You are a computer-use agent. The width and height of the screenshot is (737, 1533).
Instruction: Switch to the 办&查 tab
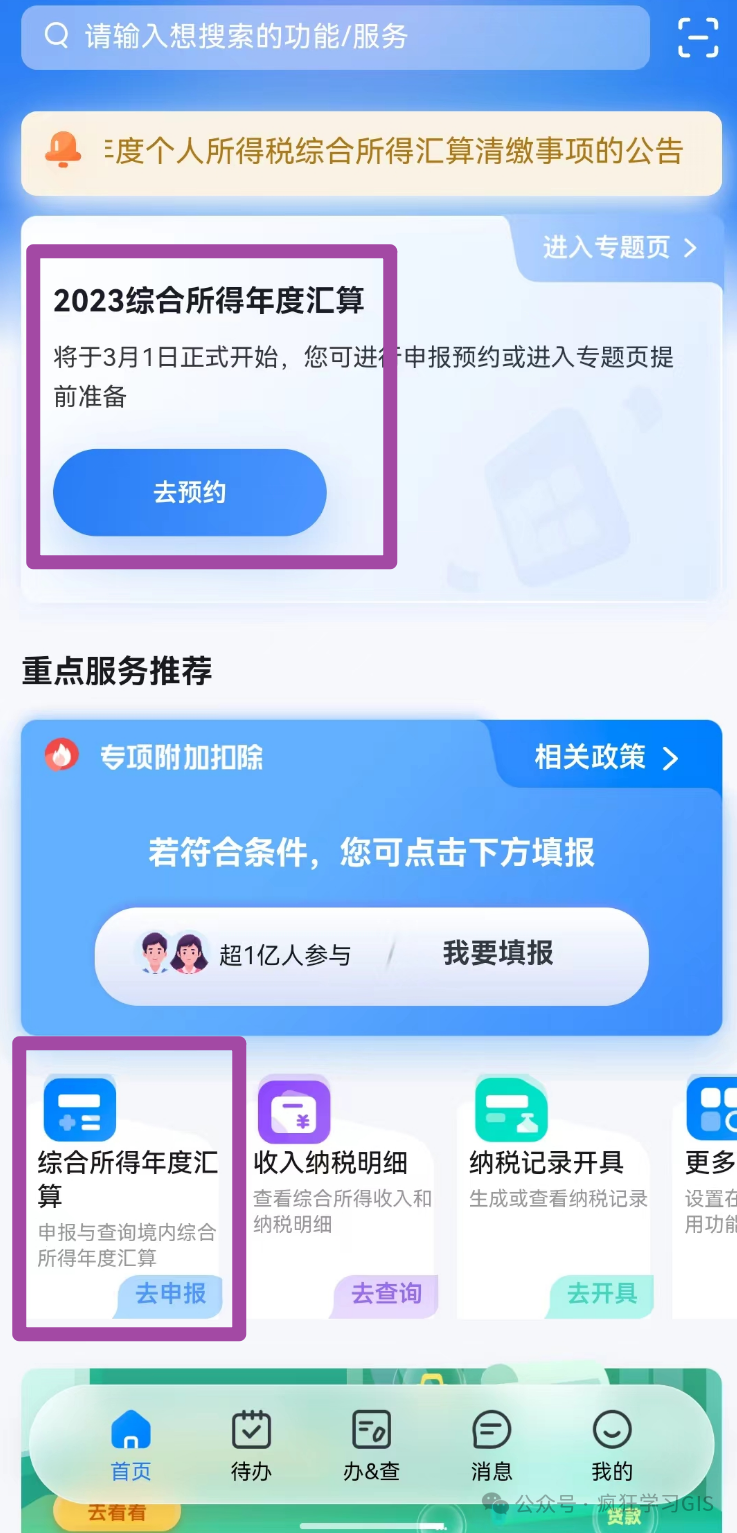point(371,1446)
